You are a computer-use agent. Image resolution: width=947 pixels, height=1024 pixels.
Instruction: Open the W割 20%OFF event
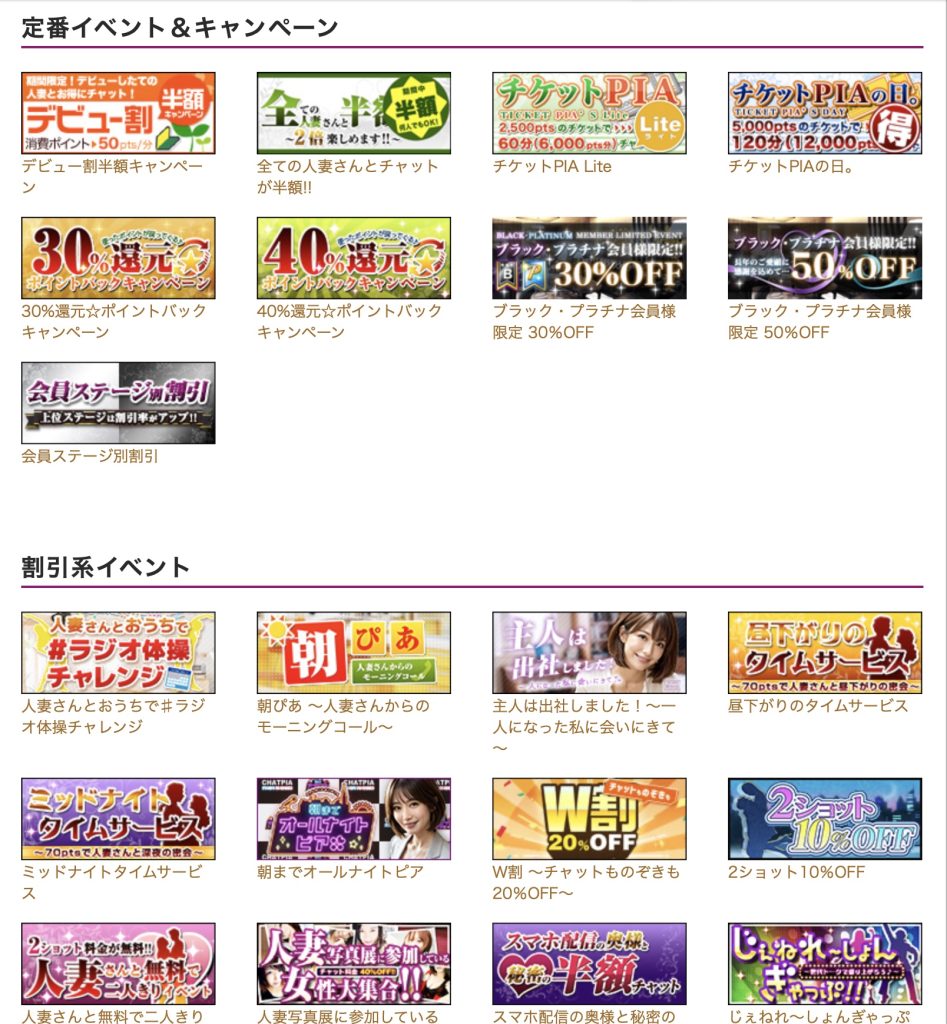tap(589, 819)
